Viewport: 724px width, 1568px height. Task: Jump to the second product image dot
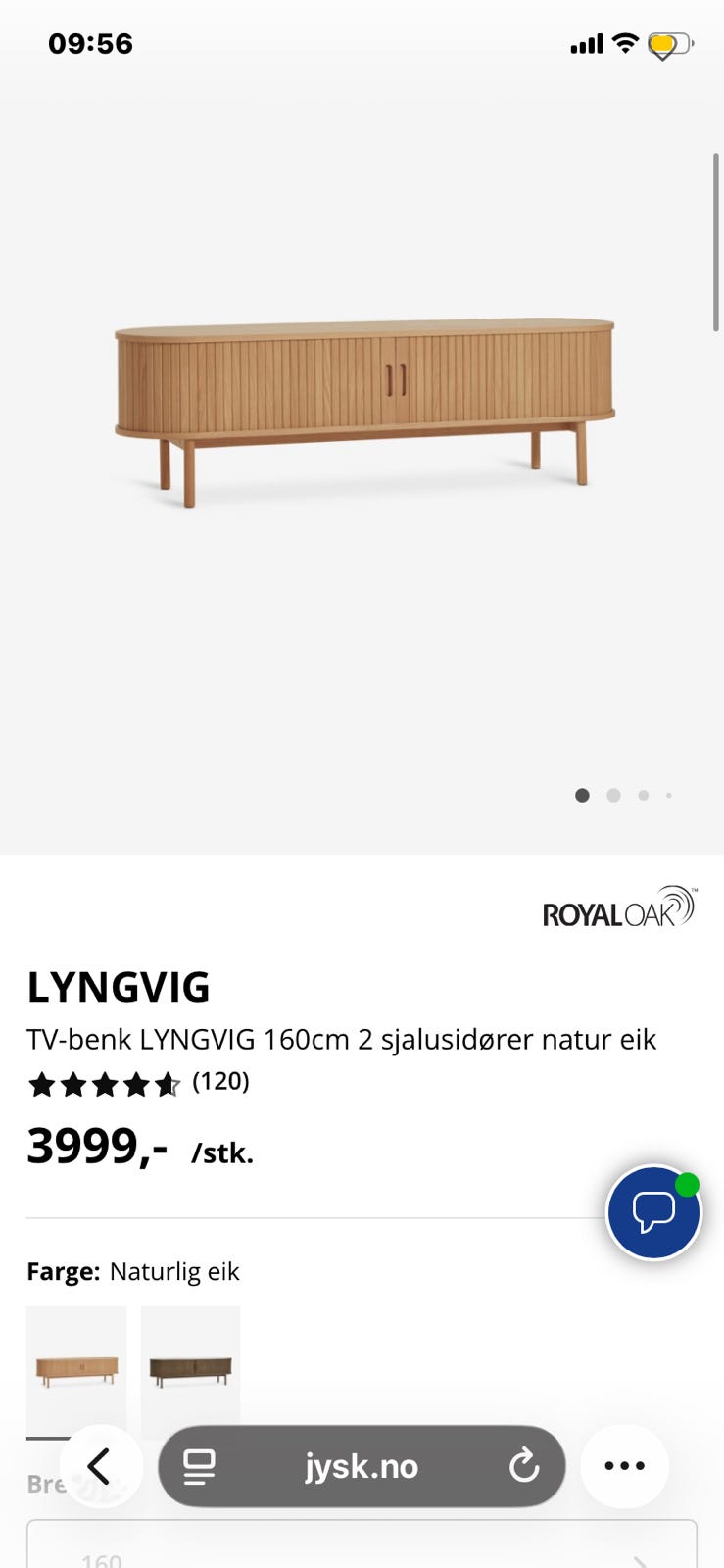coord(613,795)
